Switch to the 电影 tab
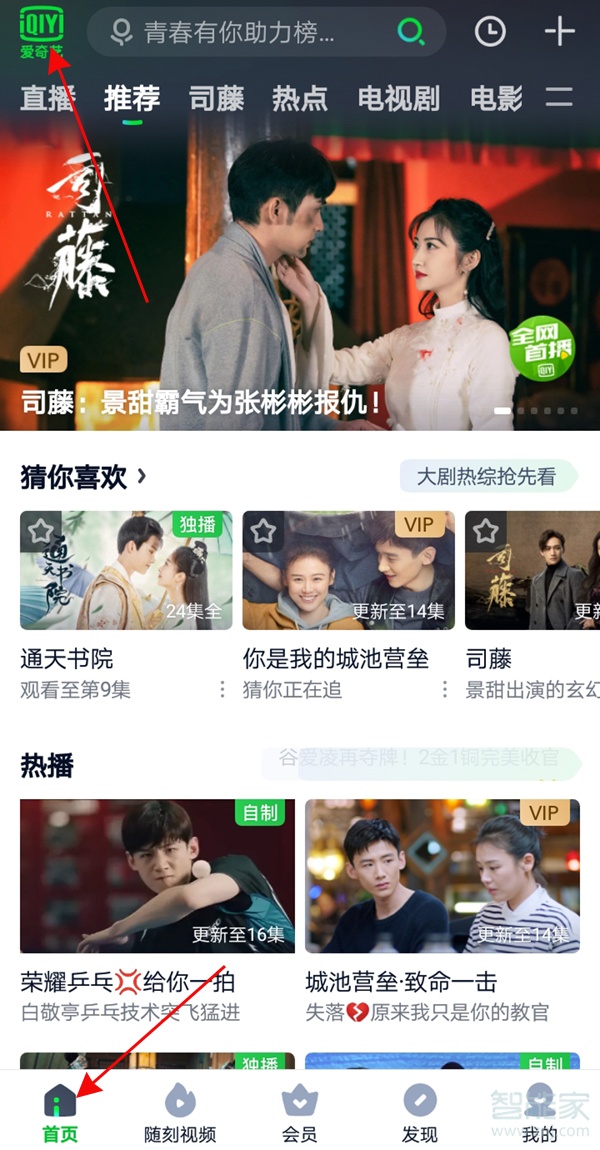The height and width of the screenshot is (1150, 600). point(496,98)
